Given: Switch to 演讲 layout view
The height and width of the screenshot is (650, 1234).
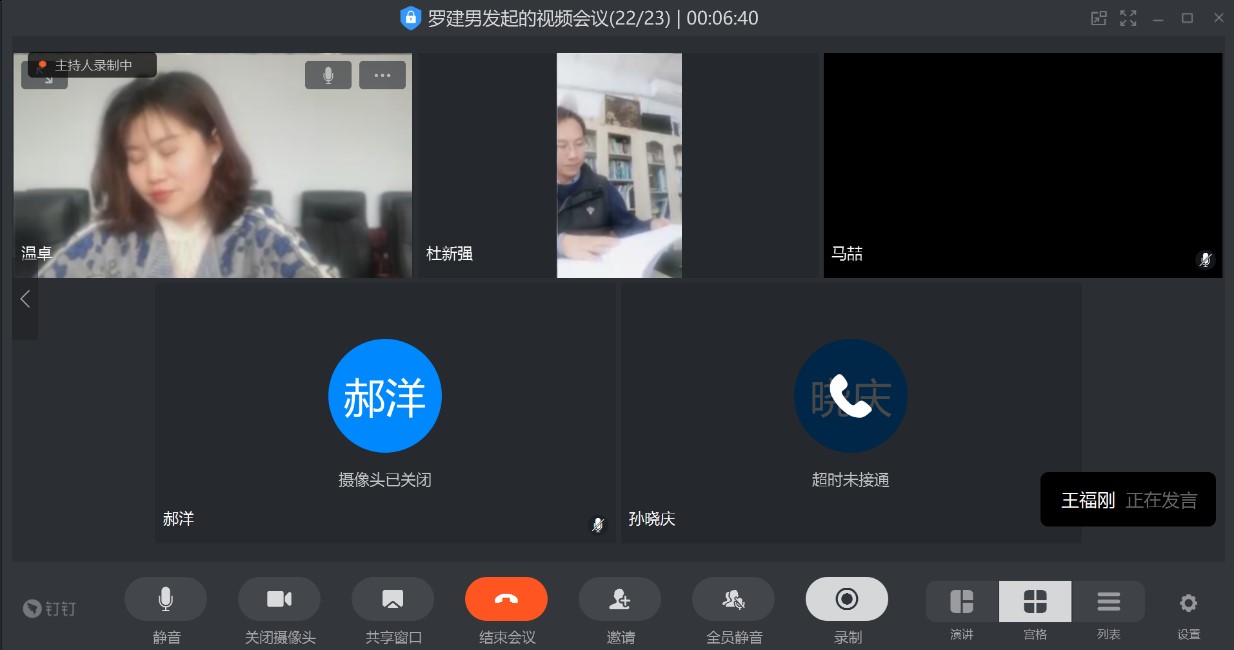Looking at the screenshot, I should coord(961,602).
